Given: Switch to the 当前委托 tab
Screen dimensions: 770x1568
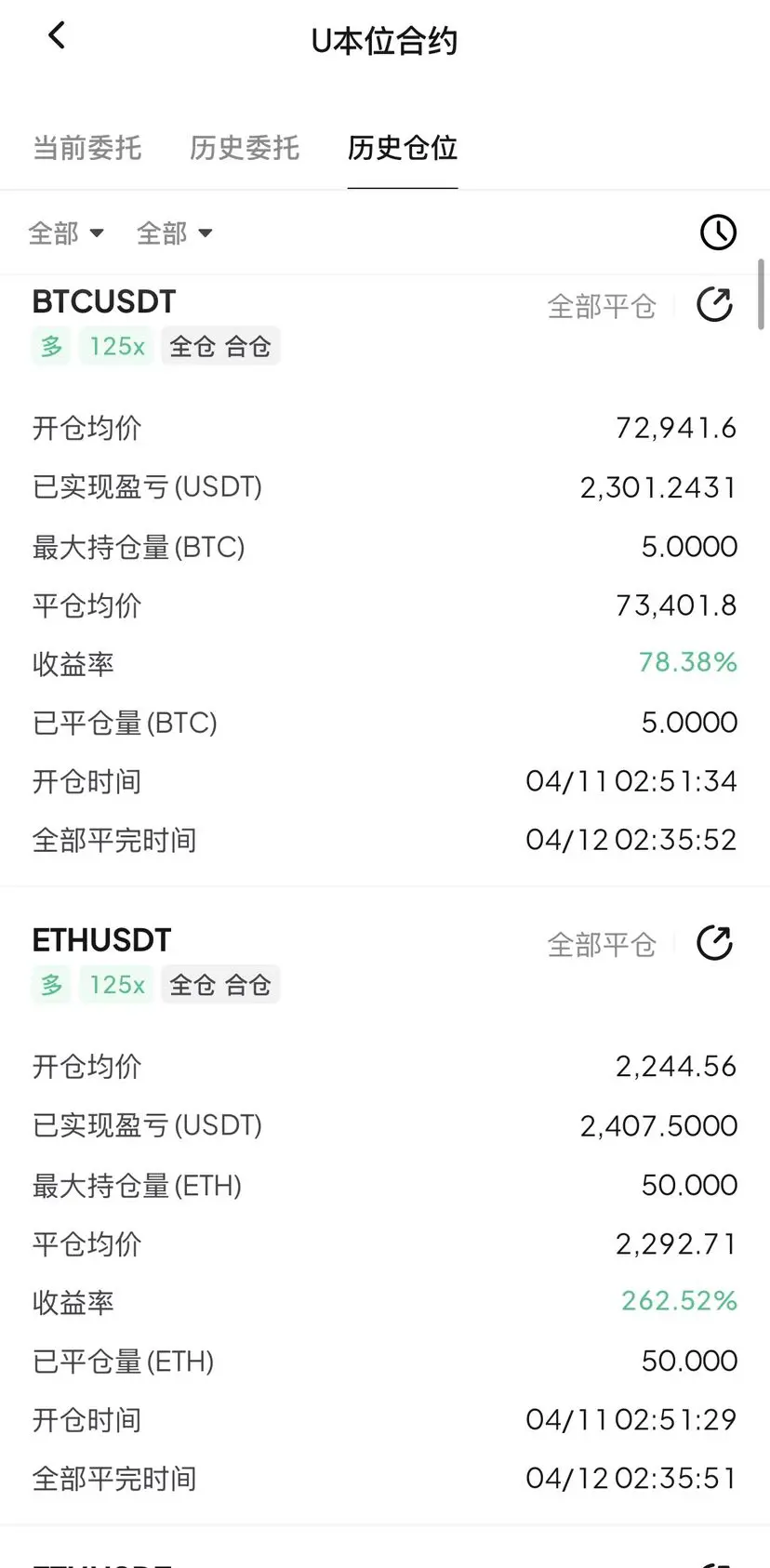Looking at the screenshot, I should point(87,148).
